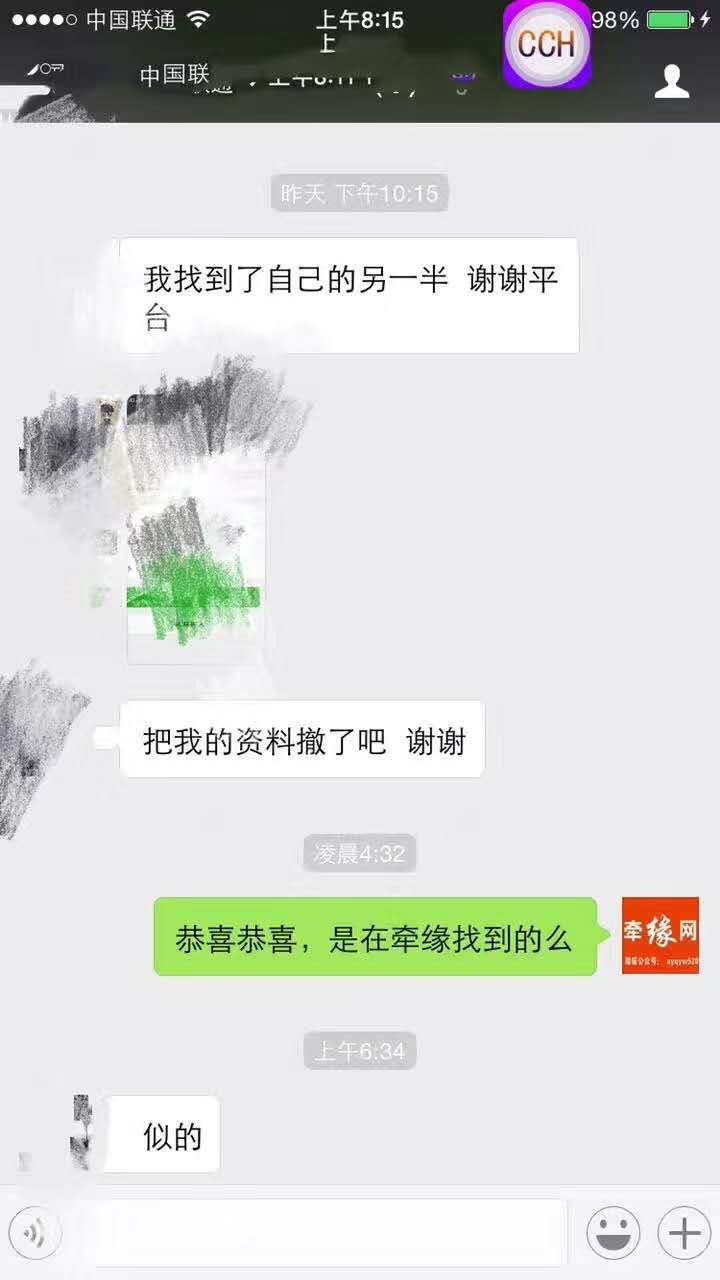
Task: Open the 牵缘网 avatar profile
Action: pos(660,935)
